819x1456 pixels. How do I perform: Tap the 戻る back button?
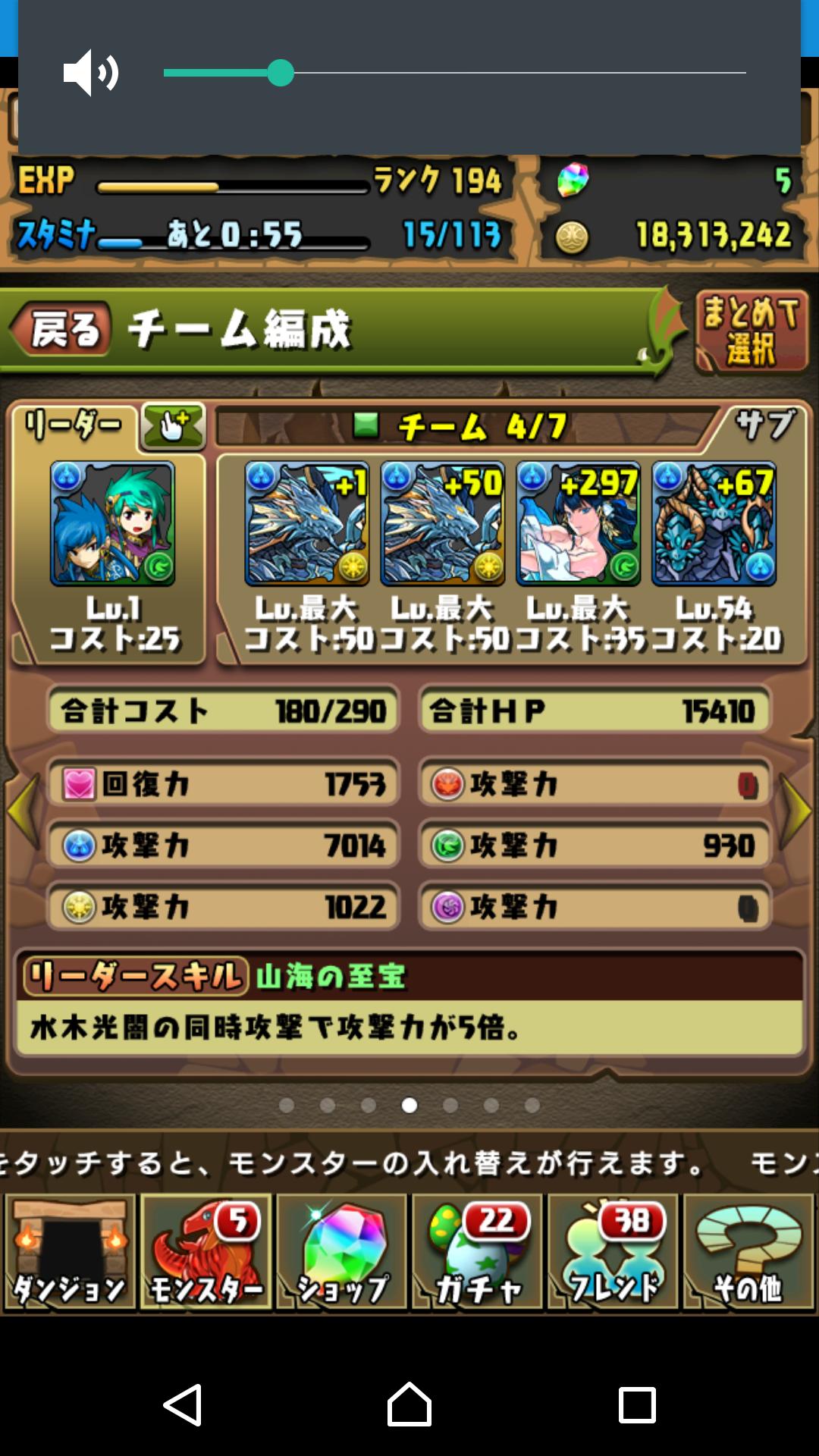(61, 329)
